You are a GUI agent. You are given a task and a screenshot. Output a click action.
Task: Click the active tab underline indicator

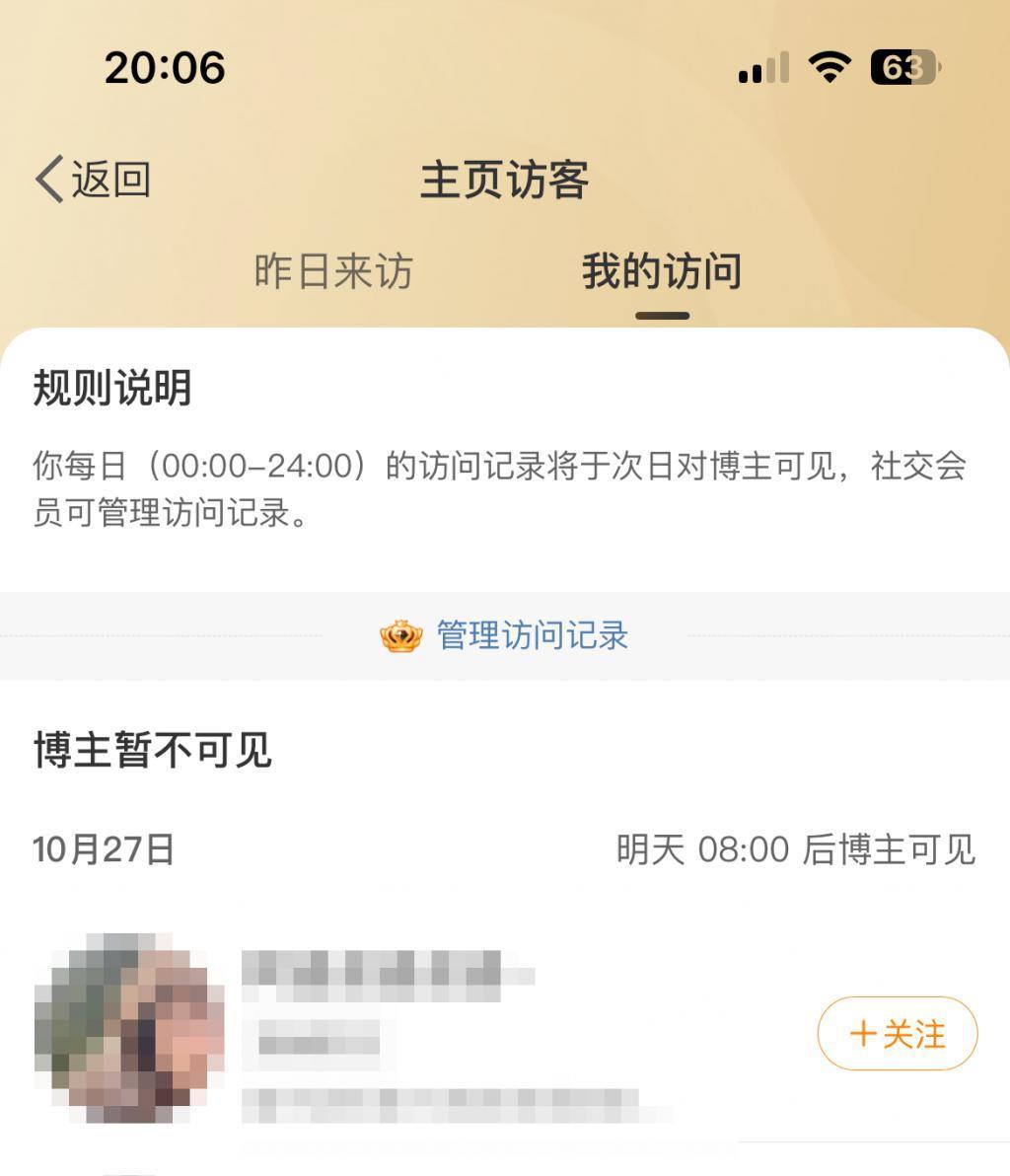(x=662, y=315)
